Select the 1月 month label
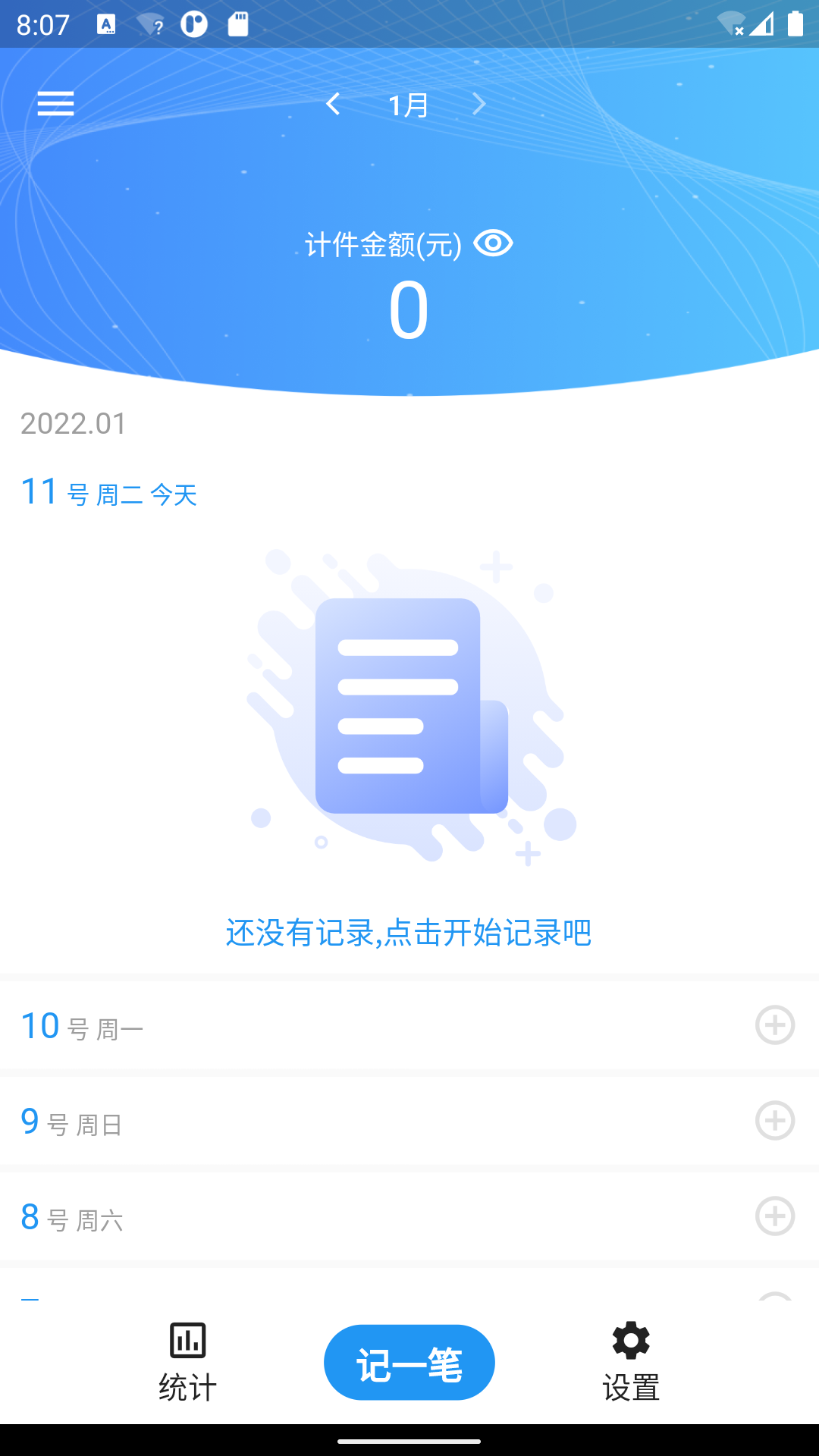The image size is (819, 1456). [408, 105]
